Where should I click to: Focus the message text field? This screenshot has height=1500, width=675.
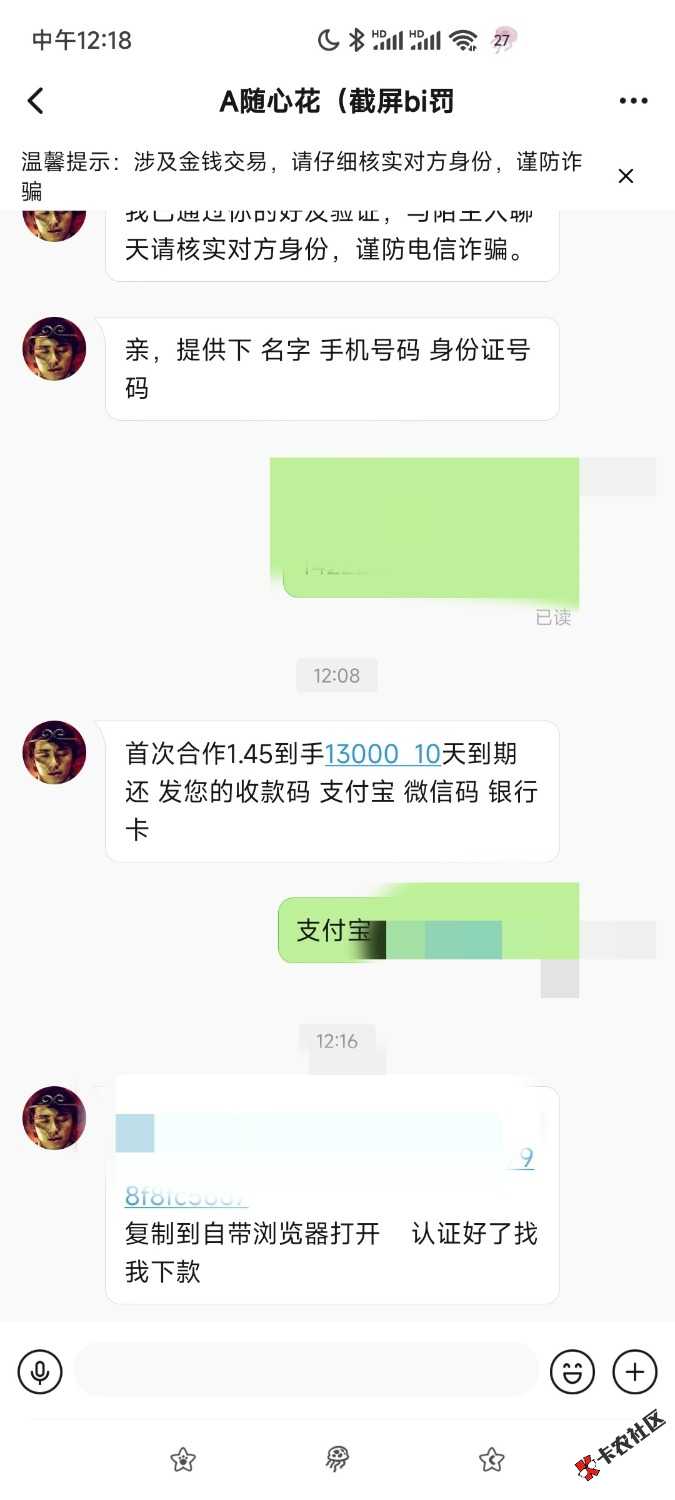(305, 1371)
